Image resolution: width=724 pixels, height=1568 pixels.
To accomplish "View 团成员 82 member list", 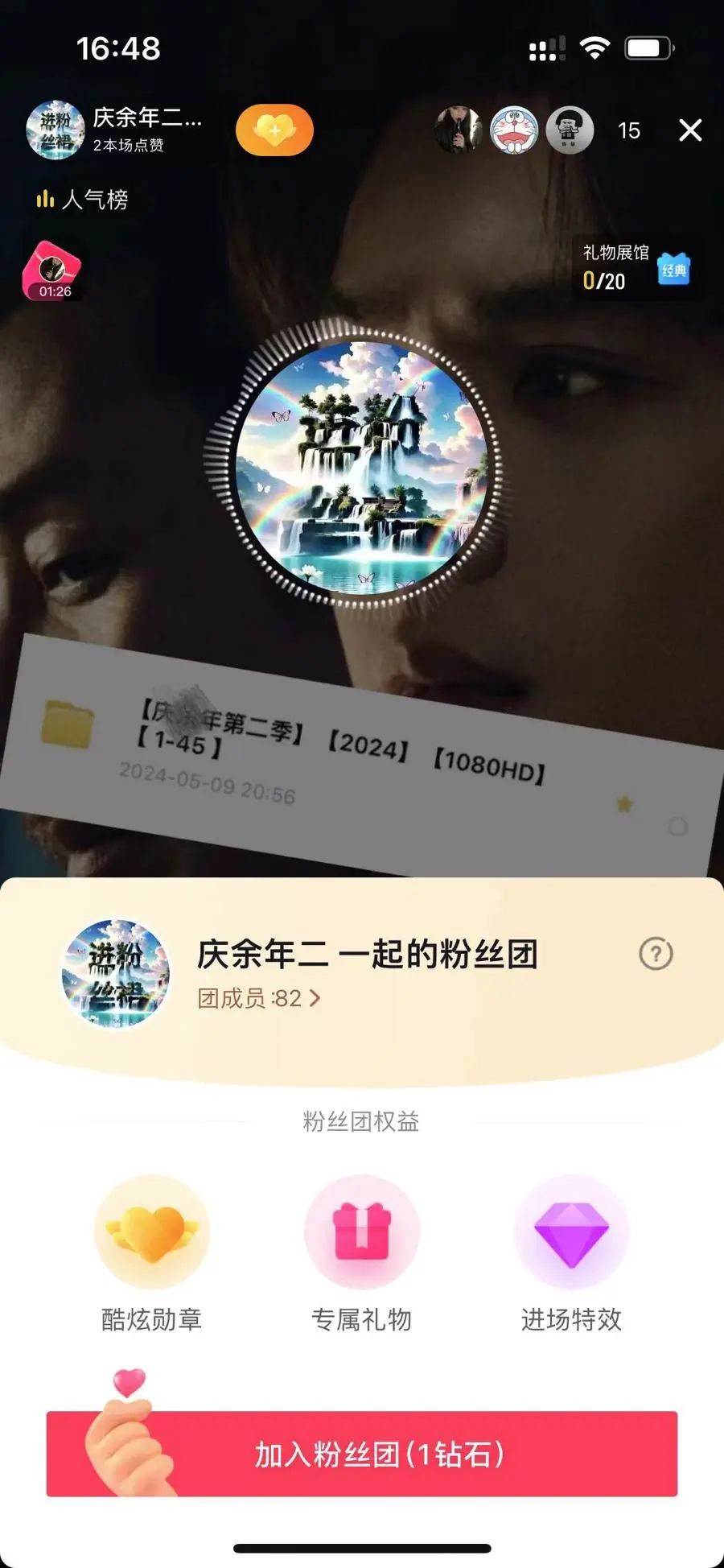I will (x=258, y=998).
